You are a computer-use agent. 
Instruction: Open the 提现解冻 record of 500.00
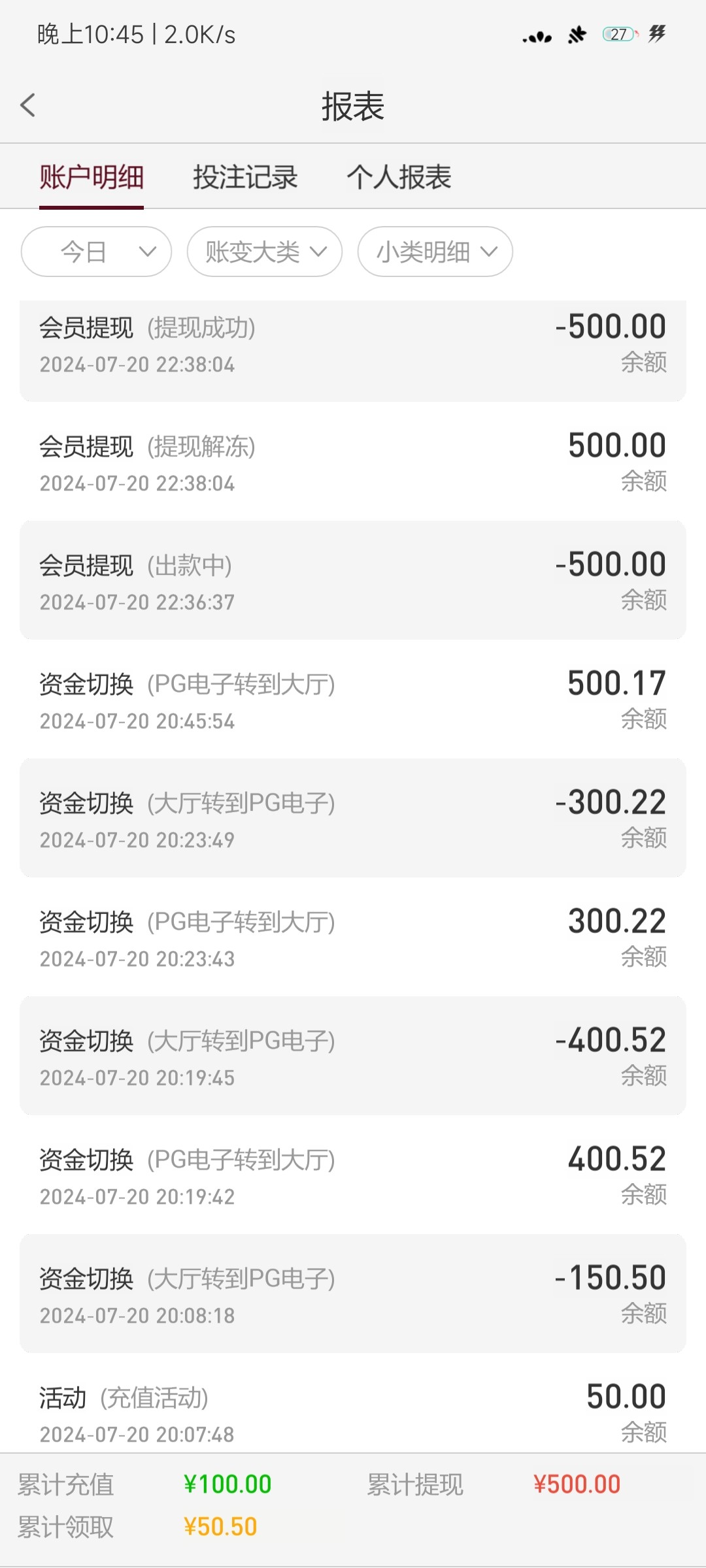point(353,461)
